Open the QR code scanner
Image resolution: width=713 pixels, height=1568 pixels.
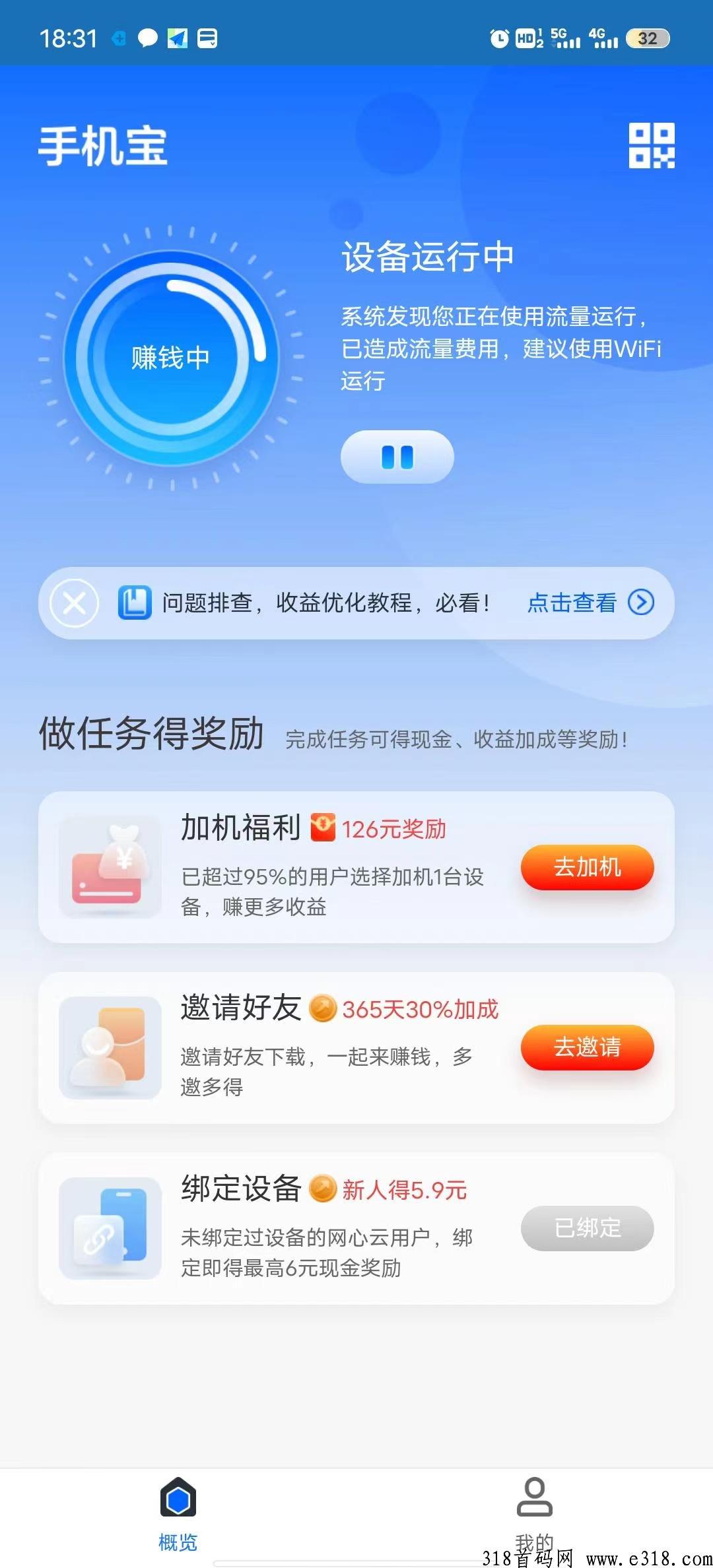(651, 145)
